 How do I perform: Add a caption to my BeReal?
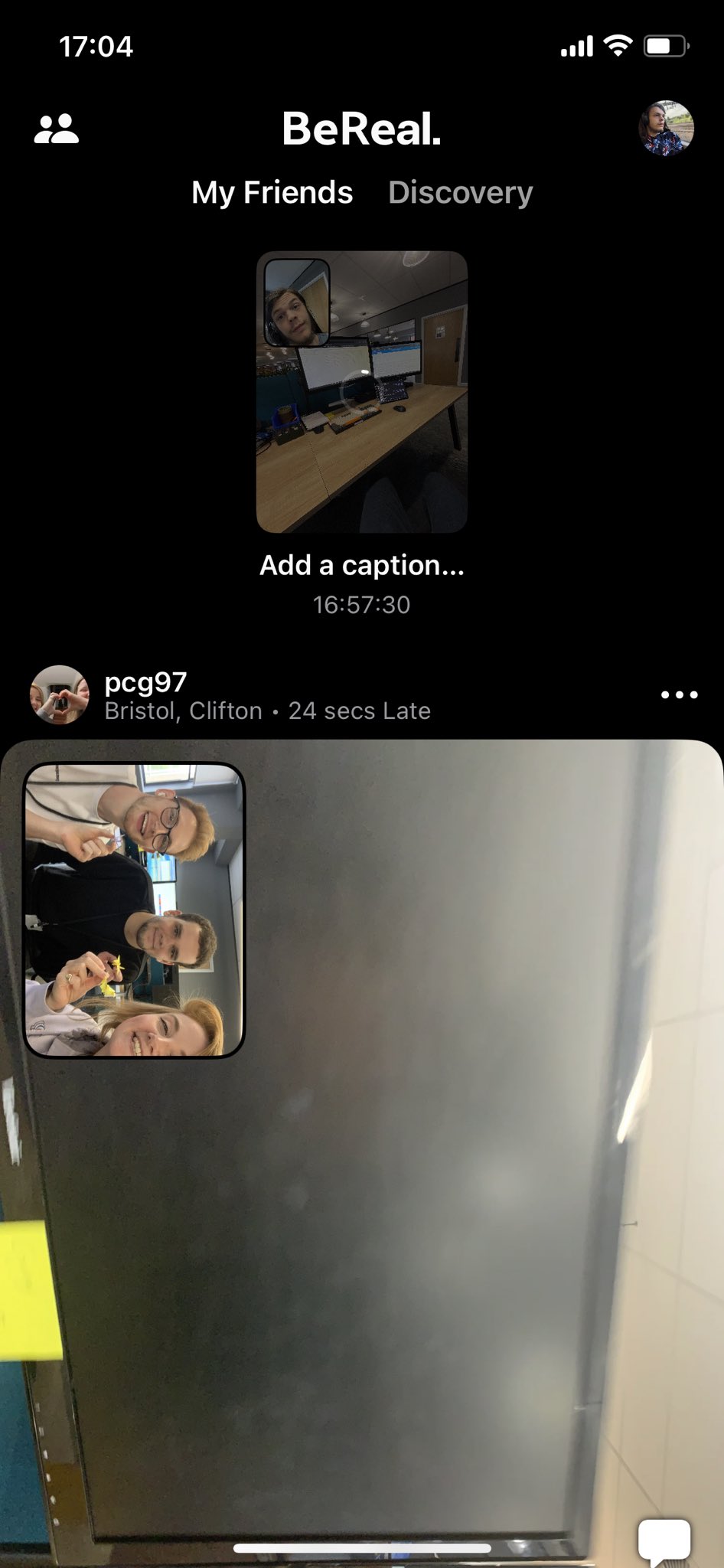point(362,566)
